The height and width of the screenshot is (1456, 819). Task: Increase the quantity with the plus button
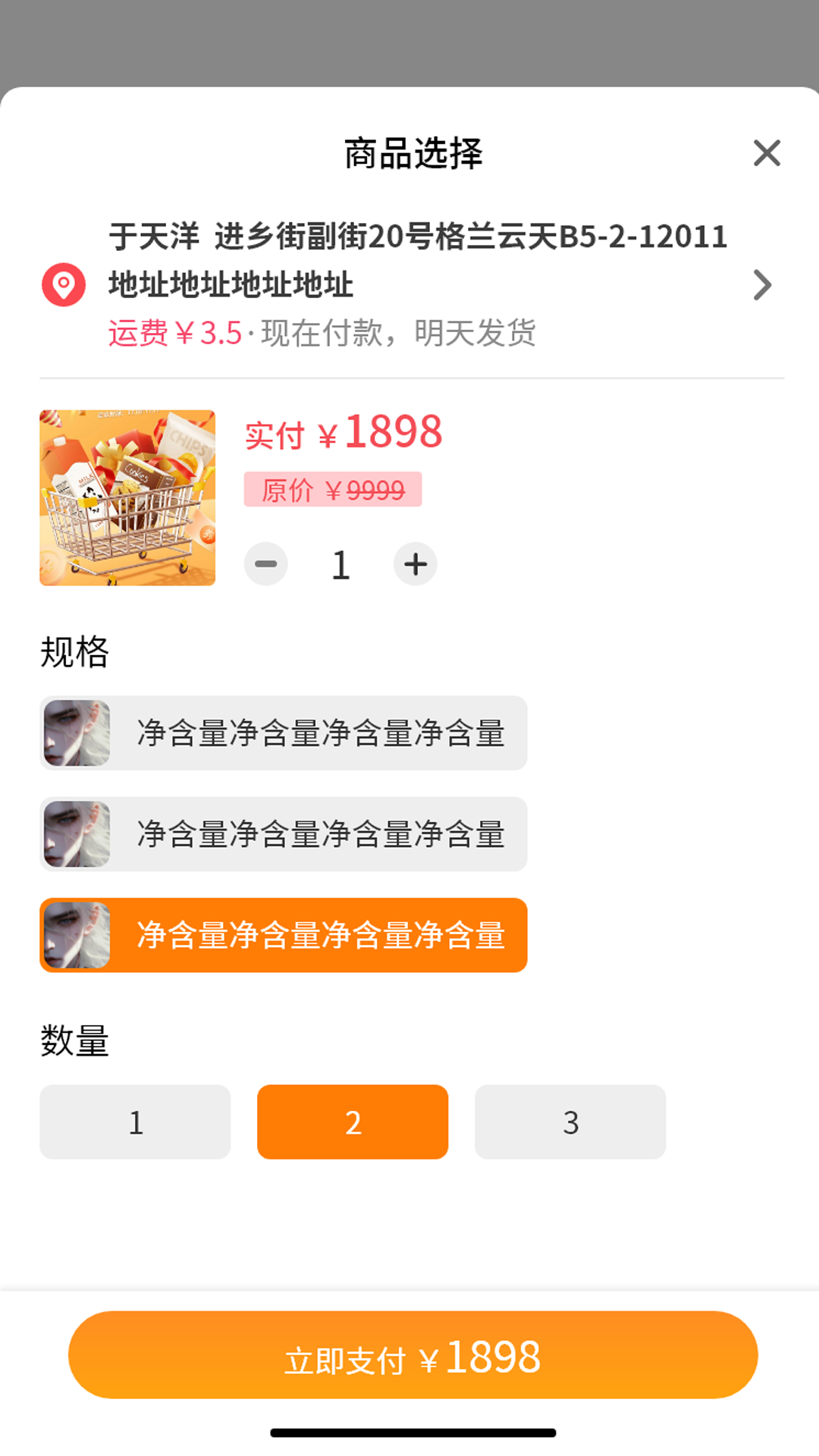(x=415, y=564)
